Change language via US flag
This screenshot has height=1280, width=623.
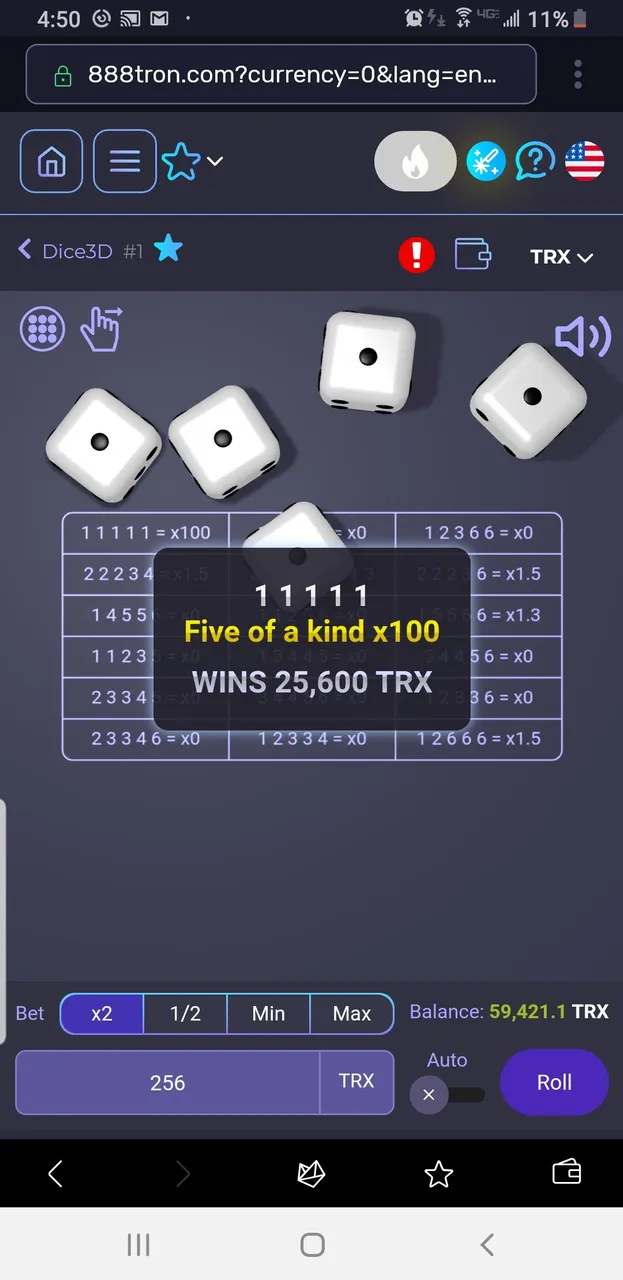[585, 161]
